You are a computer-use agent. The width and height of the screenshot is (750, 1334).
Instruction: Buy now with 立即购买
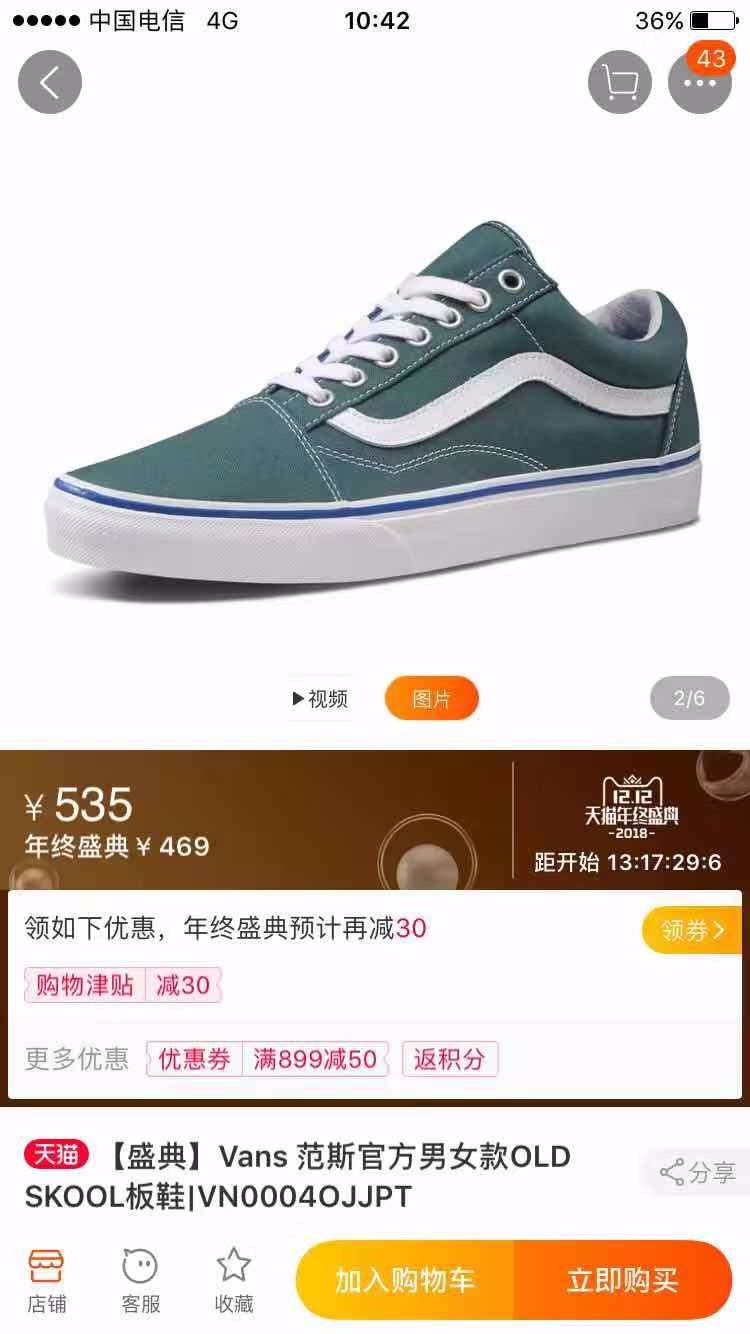[622, 1280]
